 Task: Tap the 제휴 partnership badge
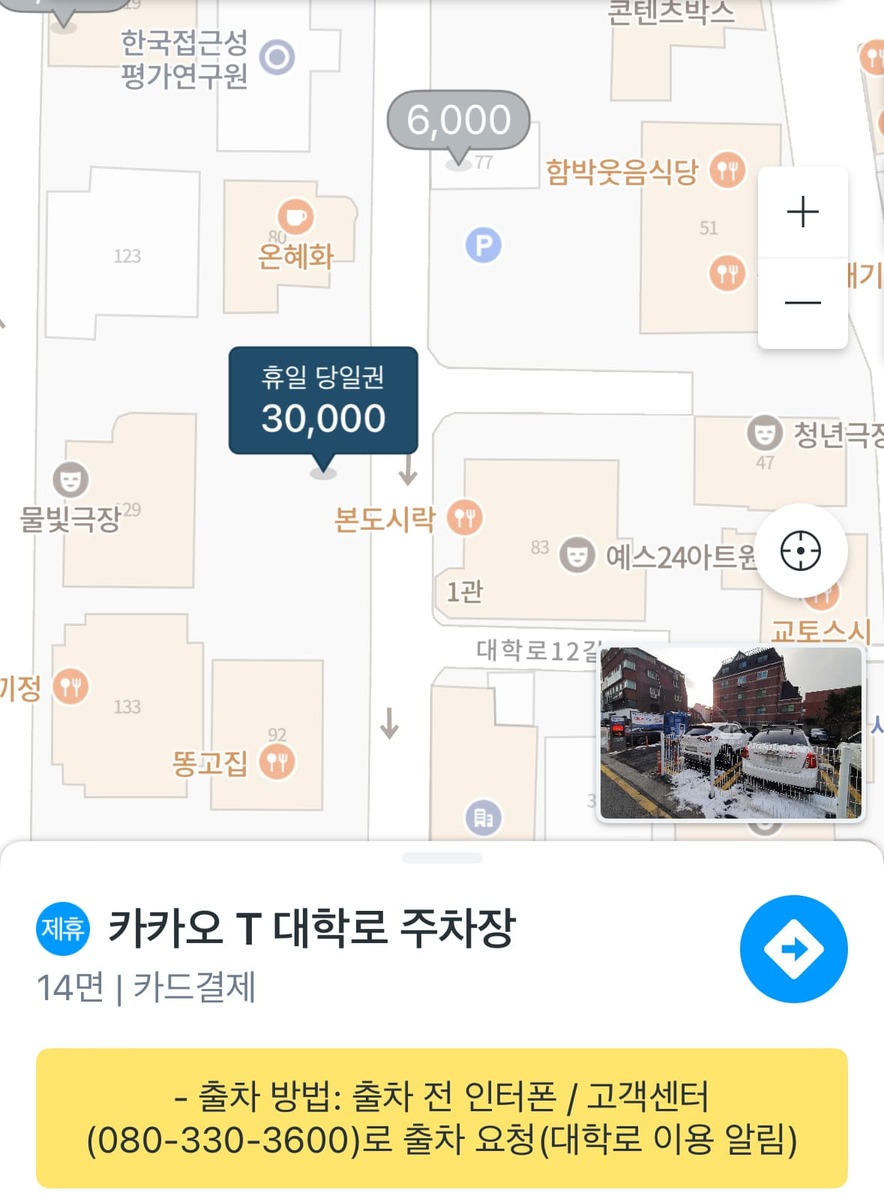coord(63,929)
